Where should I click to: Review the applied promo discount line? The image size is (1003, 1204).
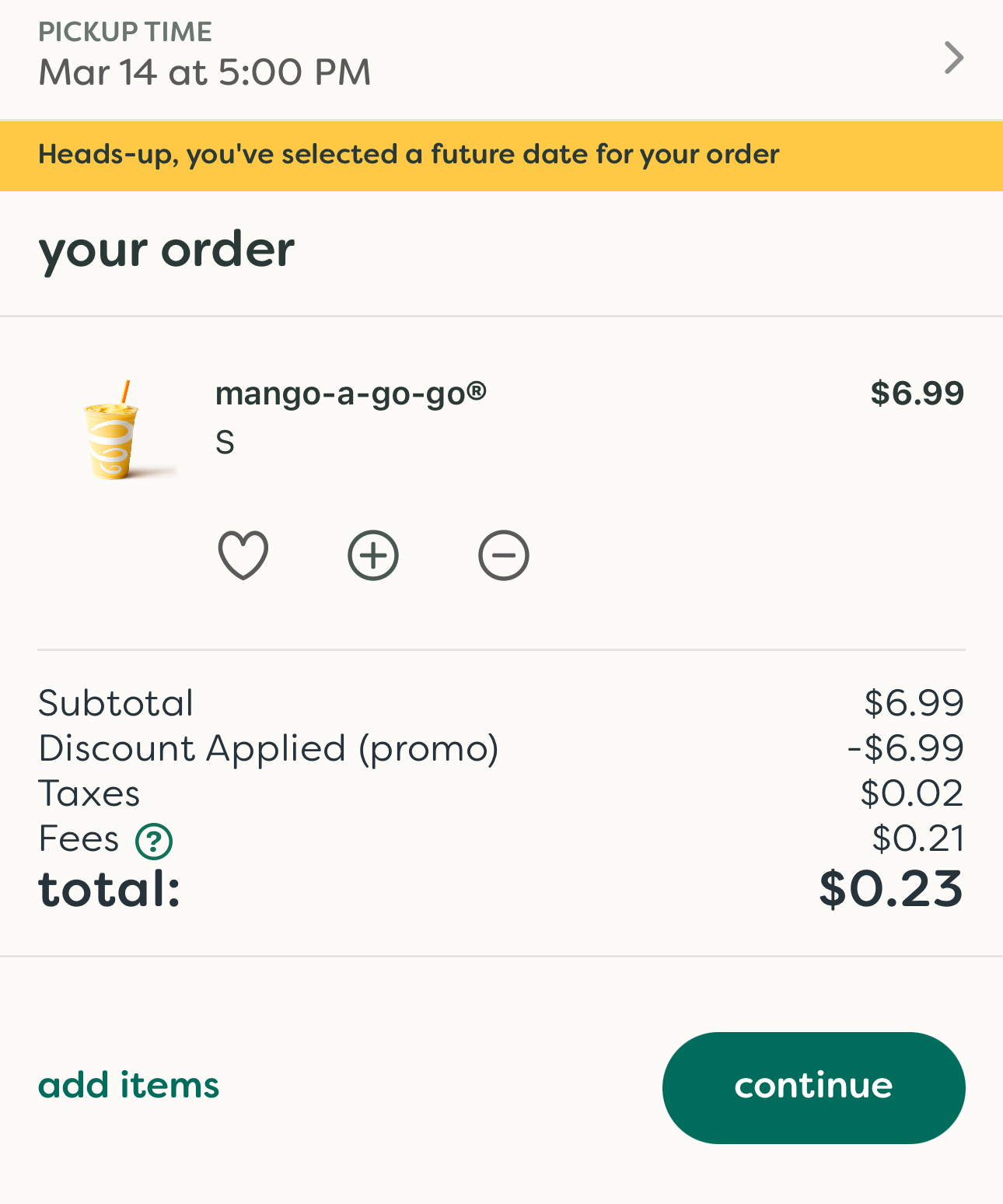[x=268, y=747]
